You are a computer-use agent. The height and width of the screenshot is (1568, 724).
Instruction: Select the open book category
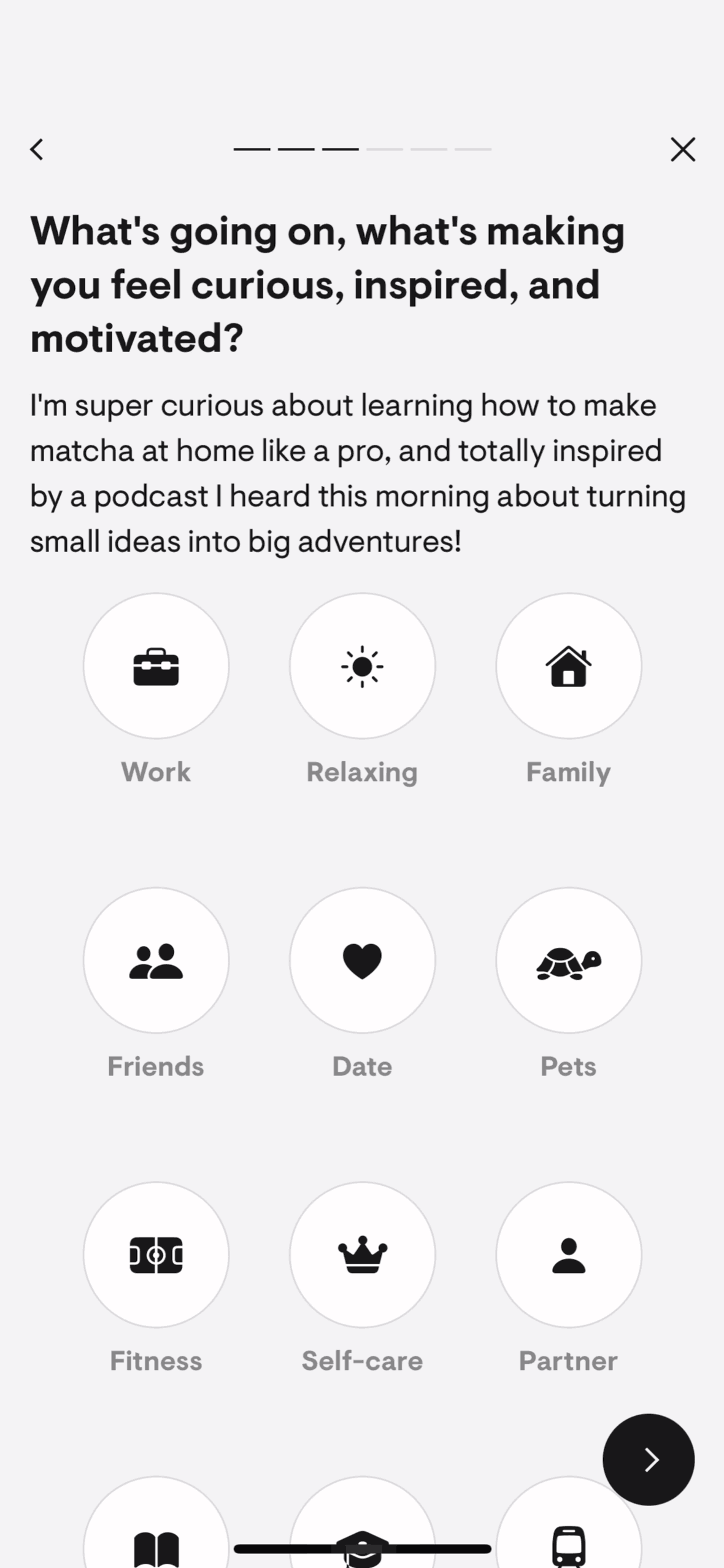tap(156, 1528)
